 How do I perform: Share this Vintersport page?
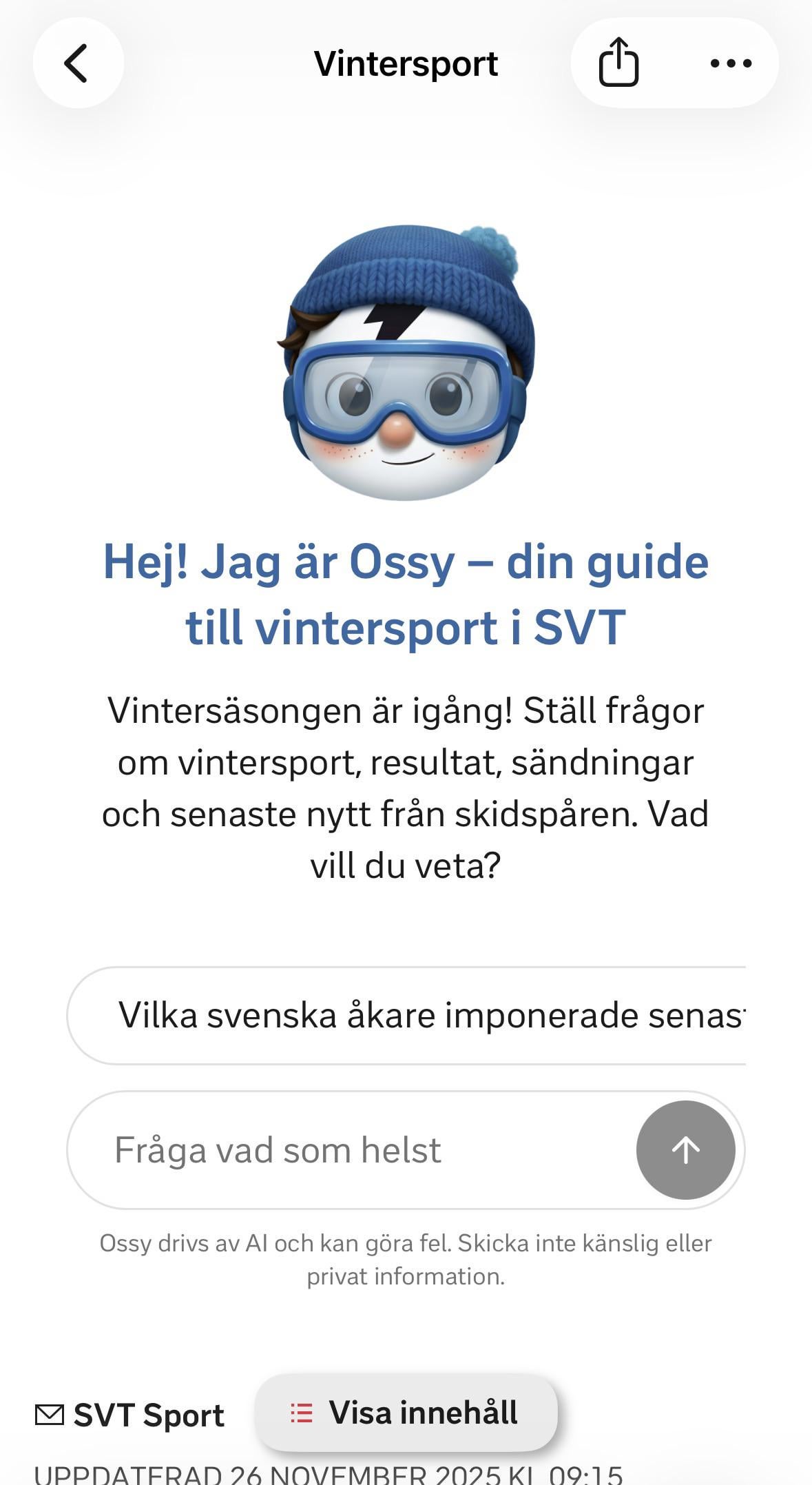pyautogui.click(x=618, y=63)
